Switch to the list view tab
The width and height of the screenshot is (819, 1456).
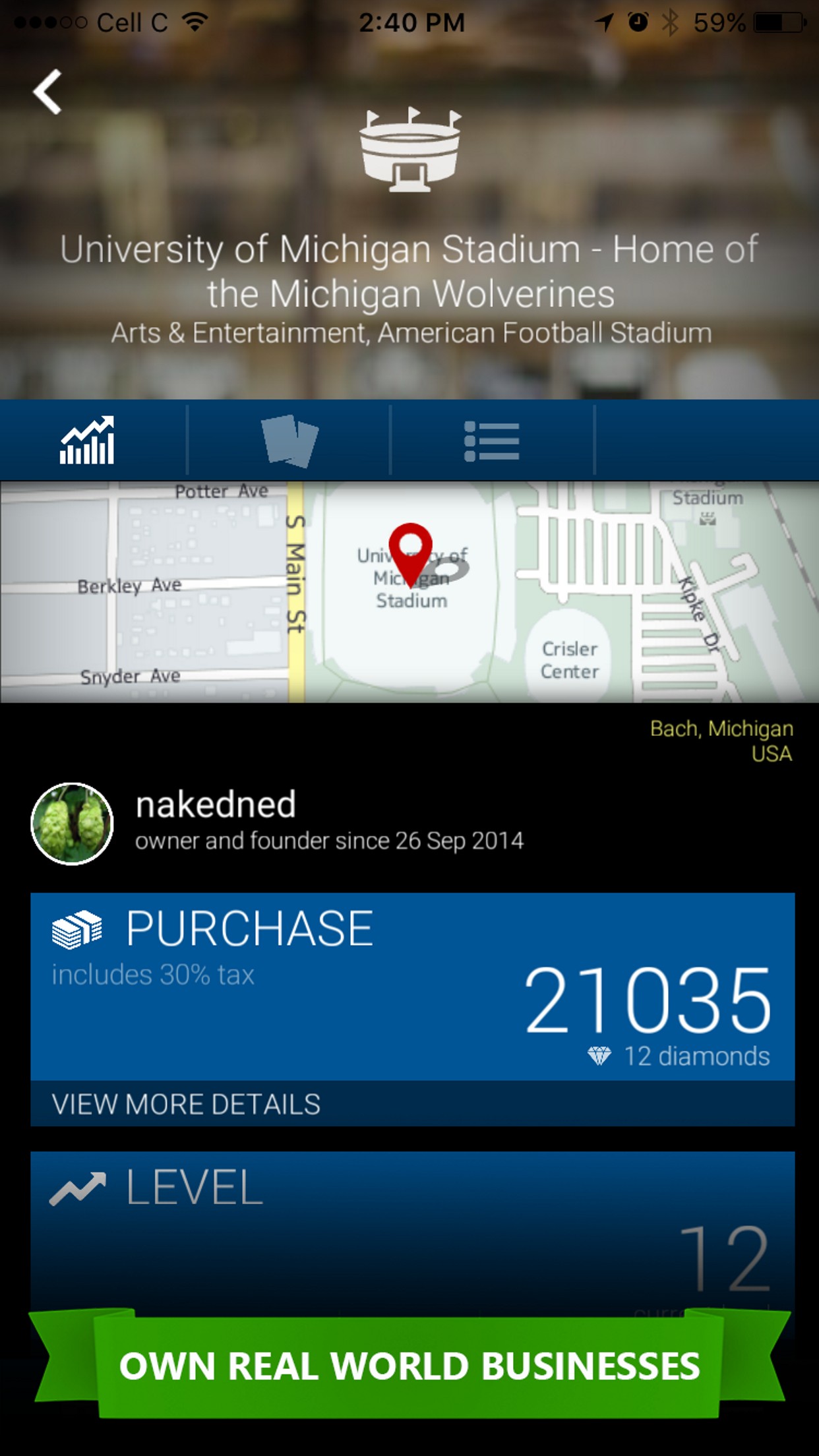492,440
